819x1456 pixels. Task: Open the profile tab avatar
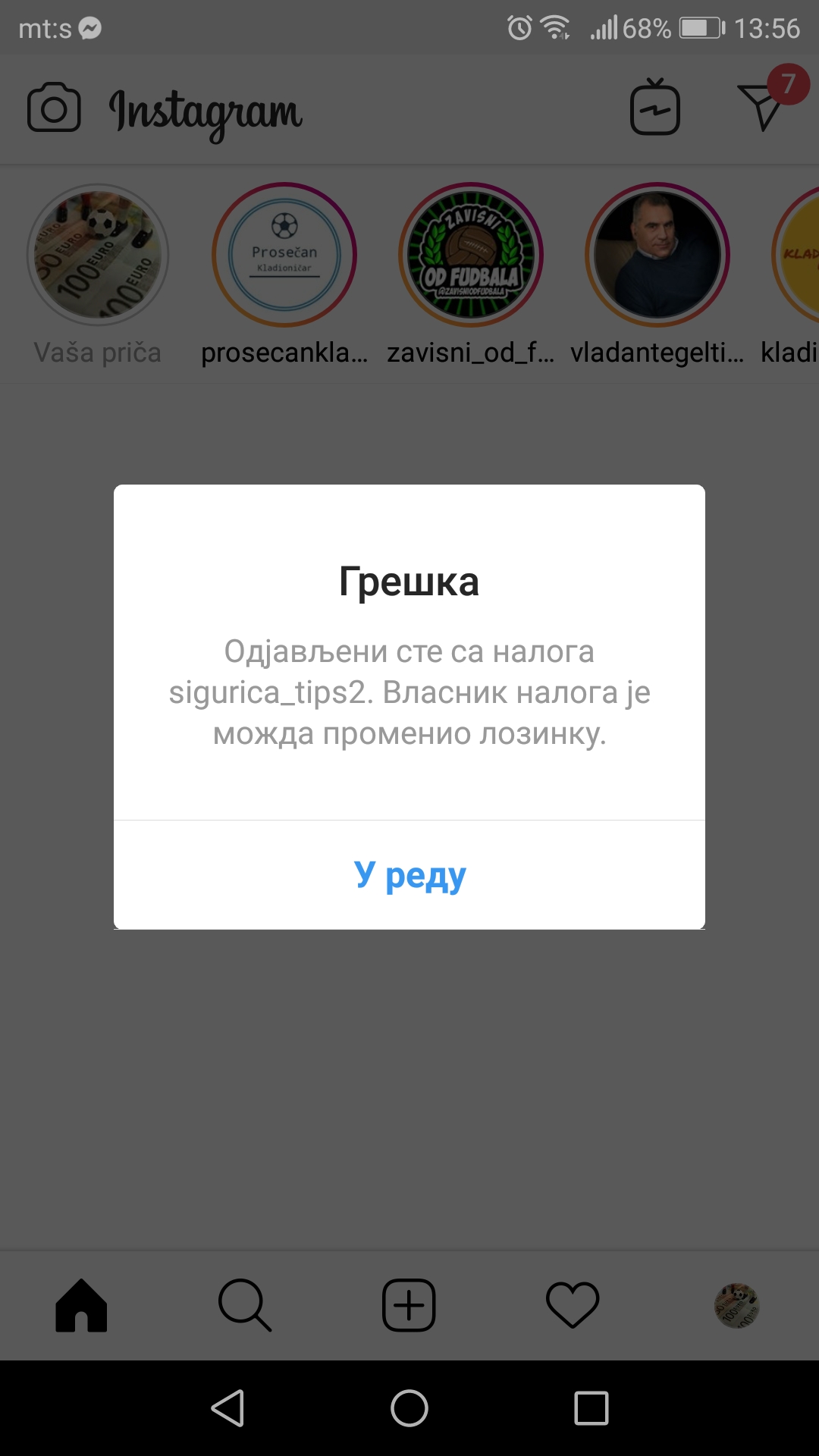click(736, 1305)
